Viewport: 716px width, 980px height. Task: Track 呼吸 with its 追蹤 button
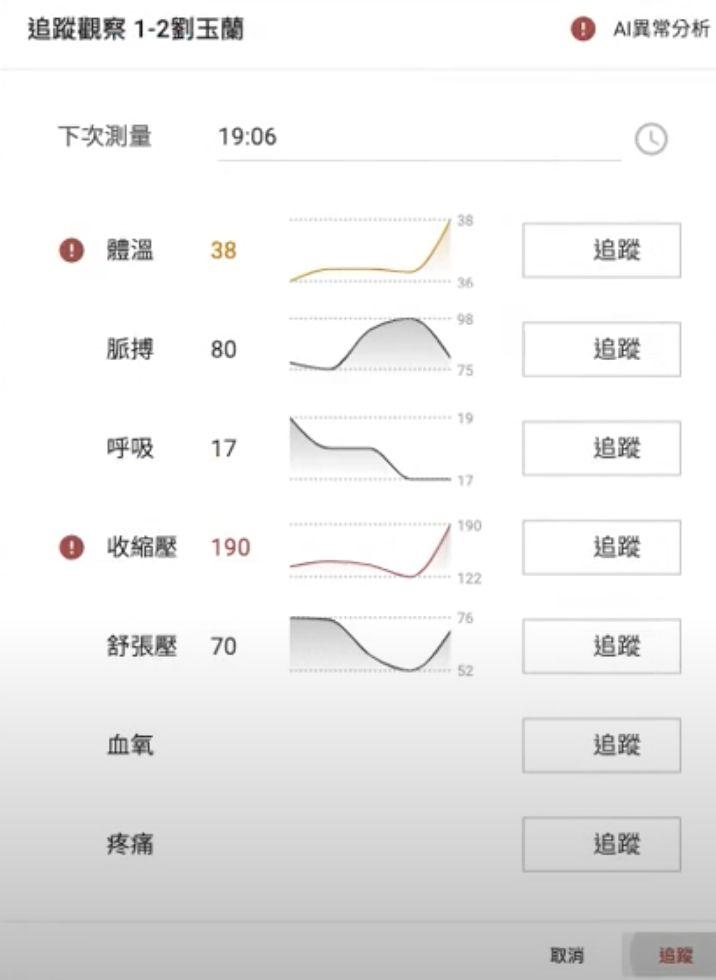(601, 448)
